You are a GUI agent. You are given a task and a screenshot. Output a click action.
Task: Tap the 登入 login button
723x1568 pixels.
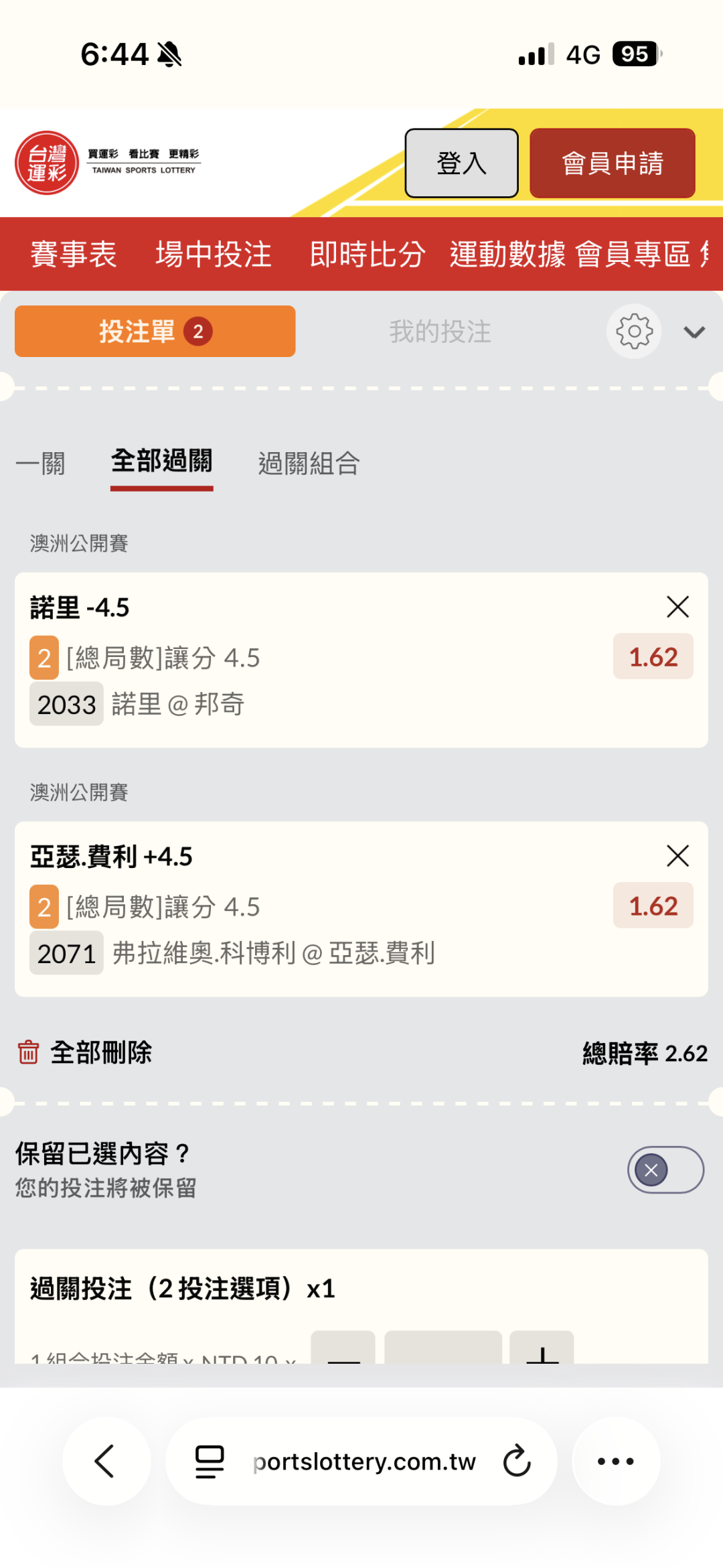[461, 163]
